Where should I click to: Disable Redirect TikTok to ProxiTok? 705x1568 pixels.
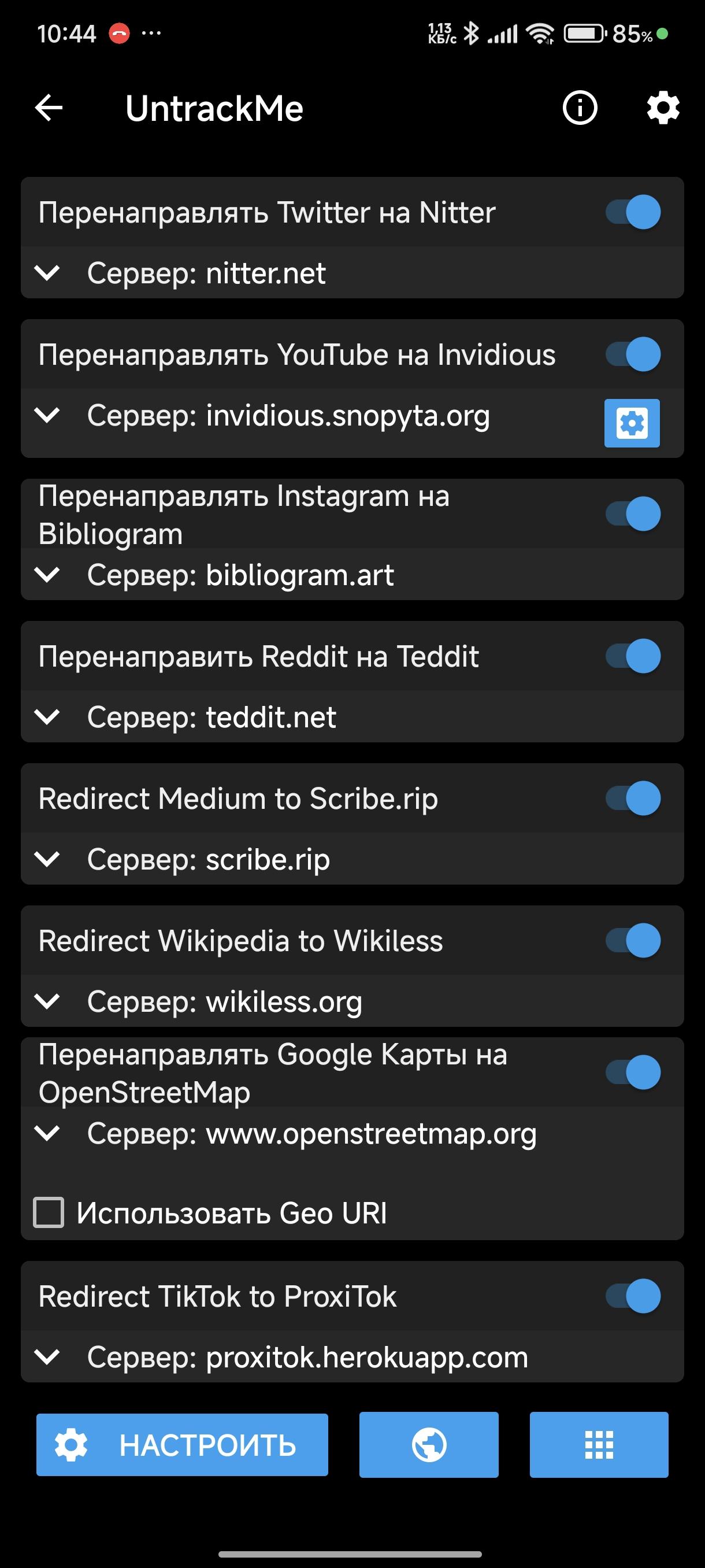[633, 1296]
